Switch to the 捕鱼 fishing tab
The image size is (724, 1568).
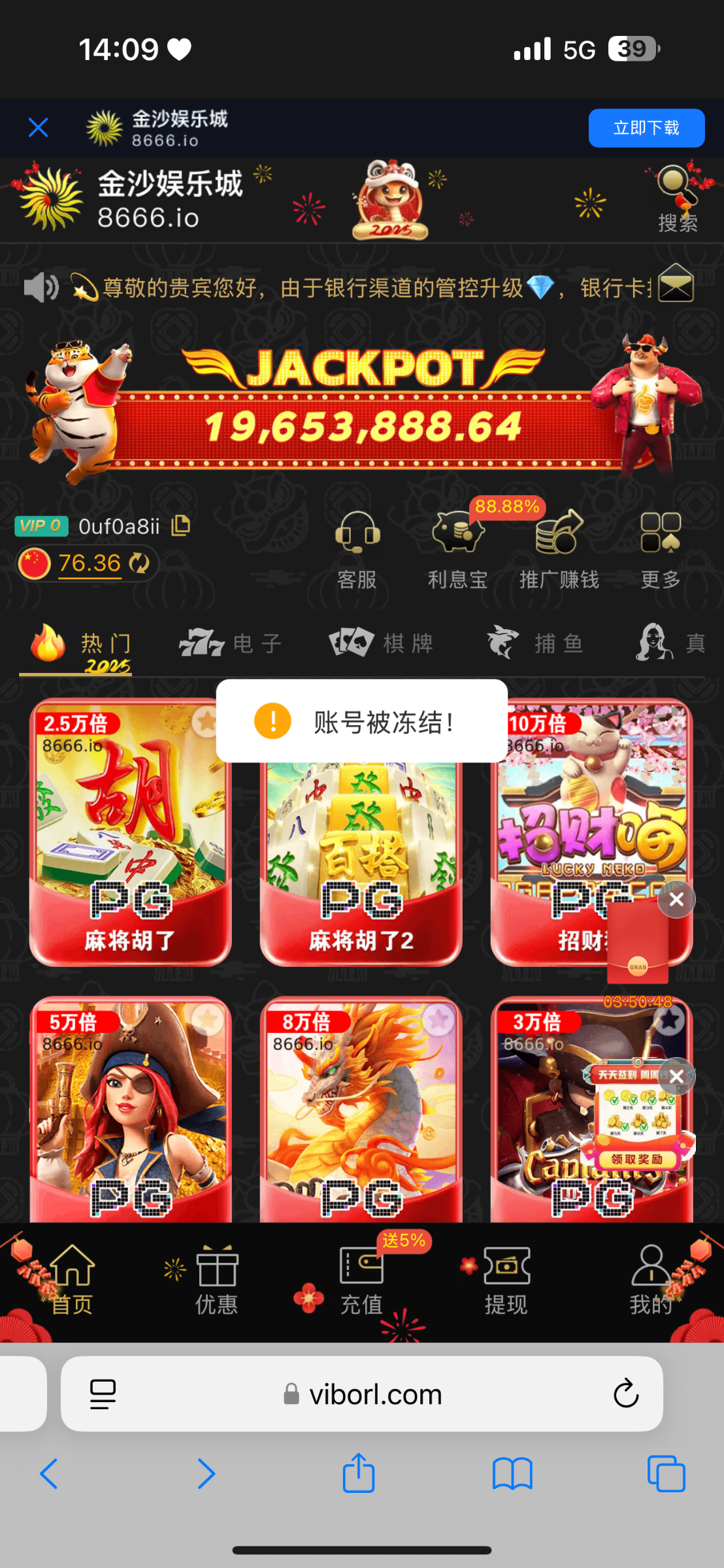(x=535, y=643)
